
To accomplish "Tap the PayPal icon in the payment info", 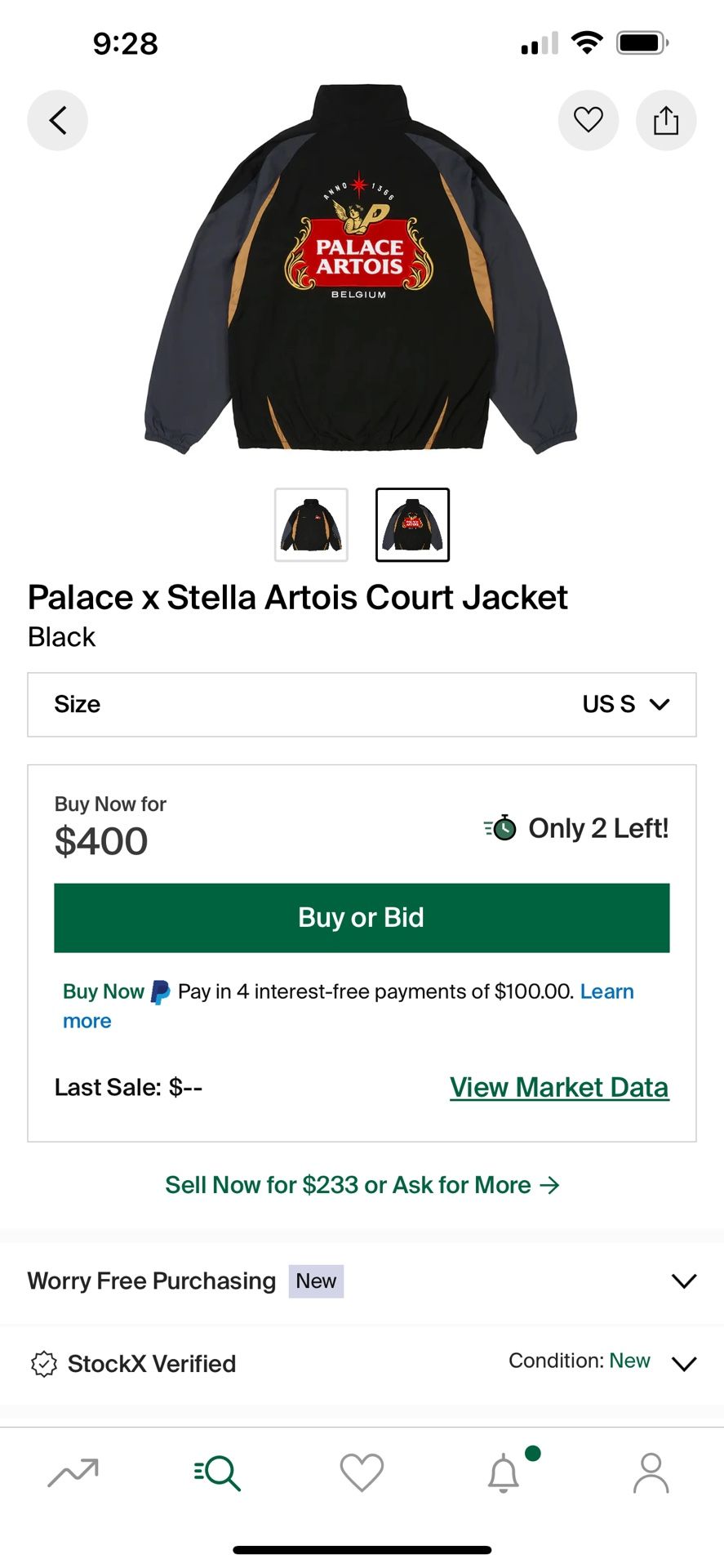I will click(x=158, y=991).
